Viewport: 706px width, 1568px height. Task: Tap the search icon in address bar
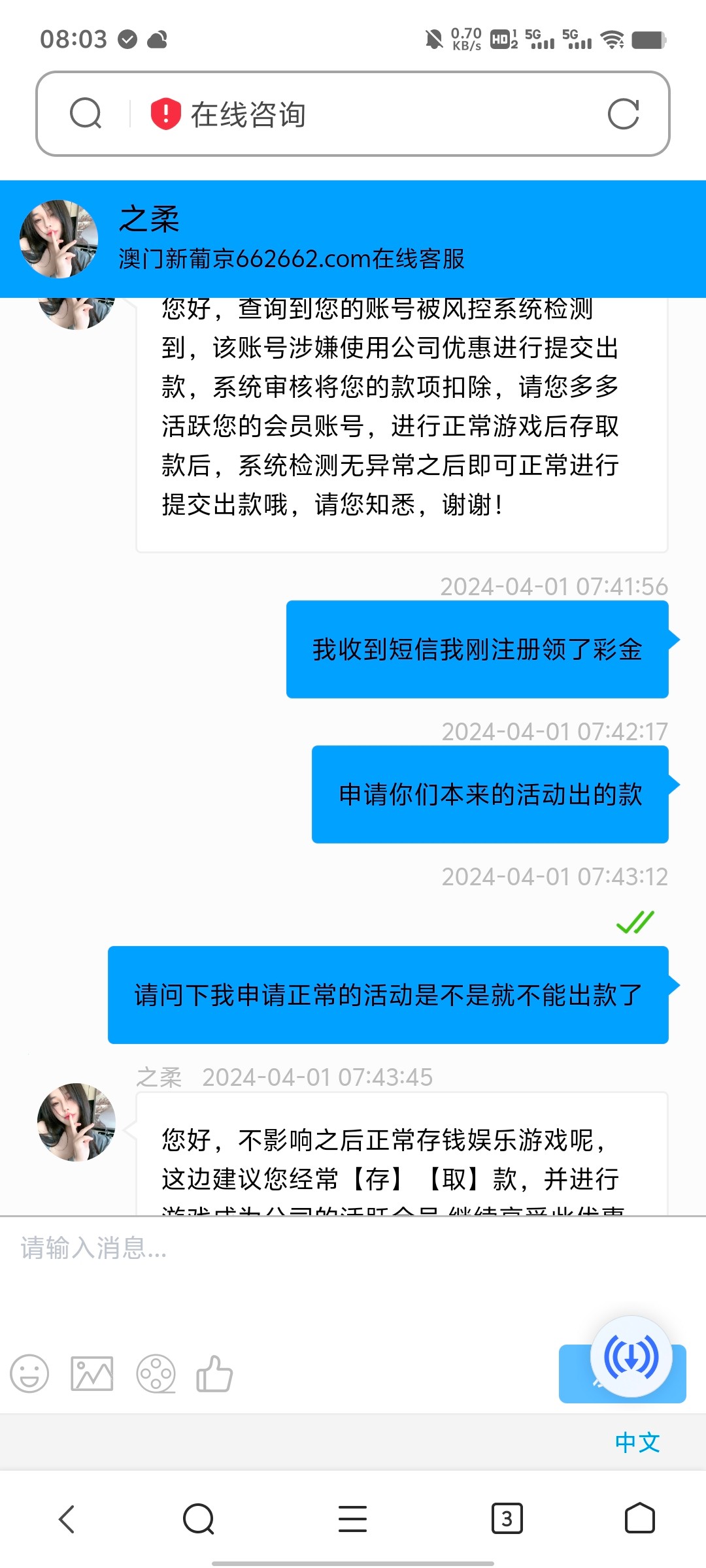tap(86, 114)
